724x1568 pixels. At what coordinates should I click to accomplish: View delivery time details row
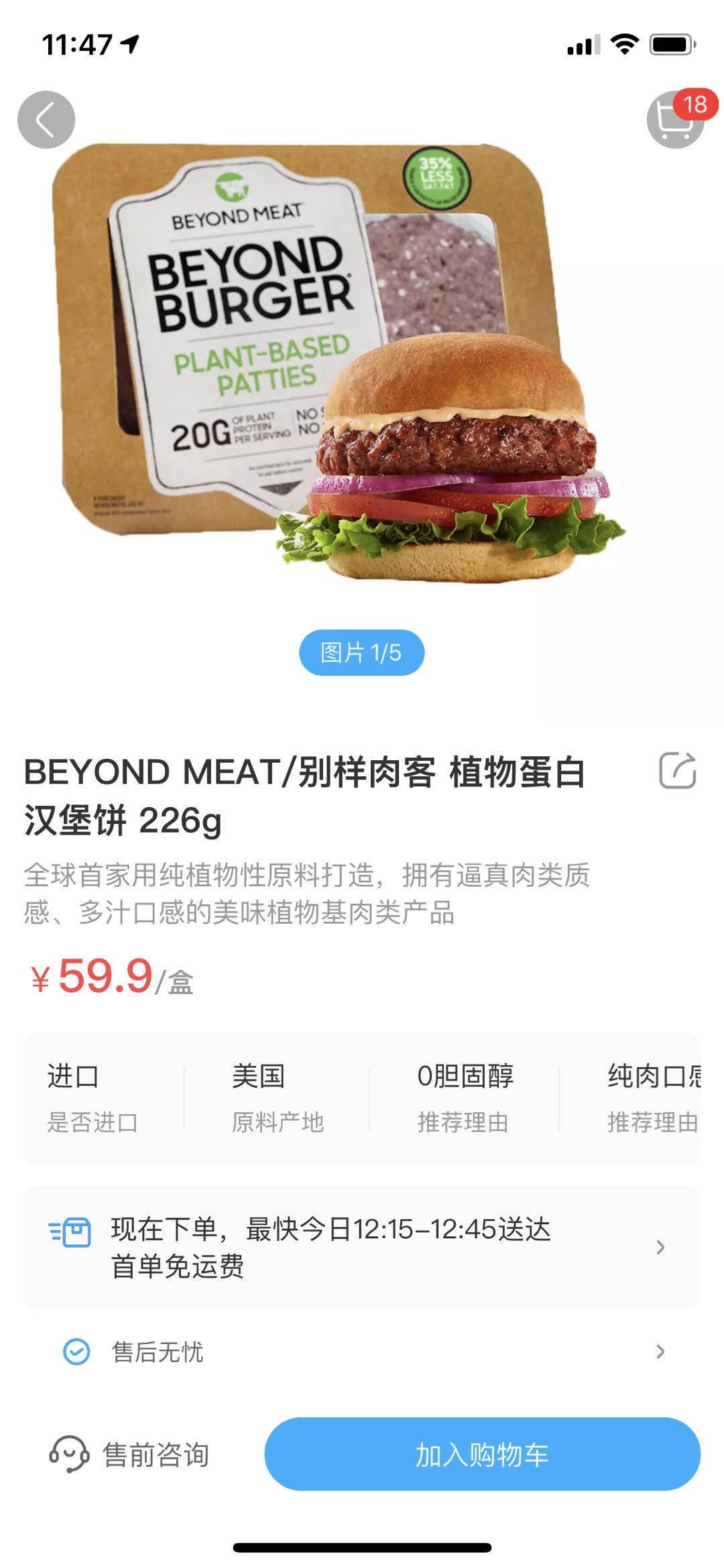pyautogui.click(x=362, y=1248)
